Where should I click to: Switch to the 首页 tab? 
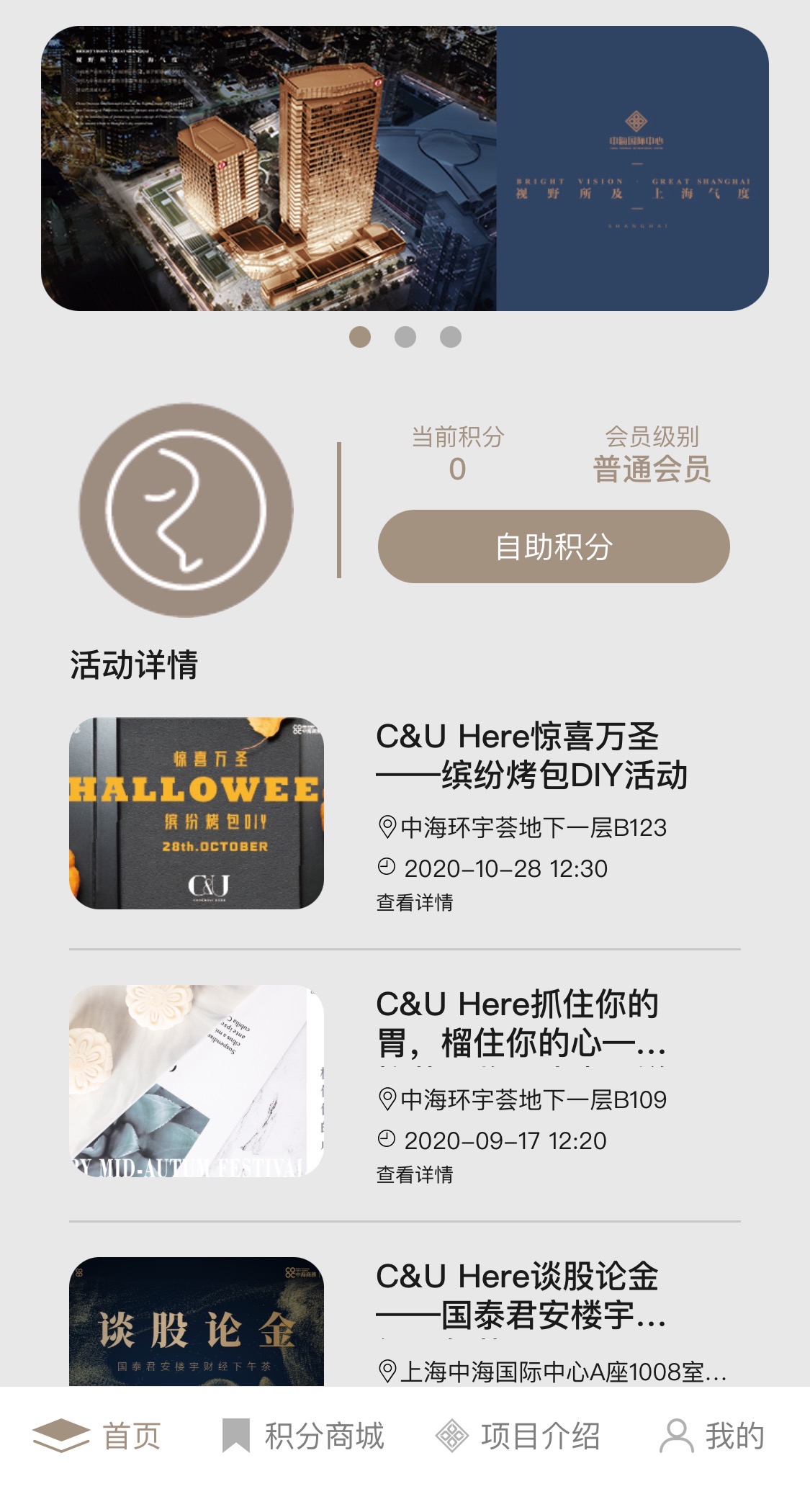pos(97,1436)
